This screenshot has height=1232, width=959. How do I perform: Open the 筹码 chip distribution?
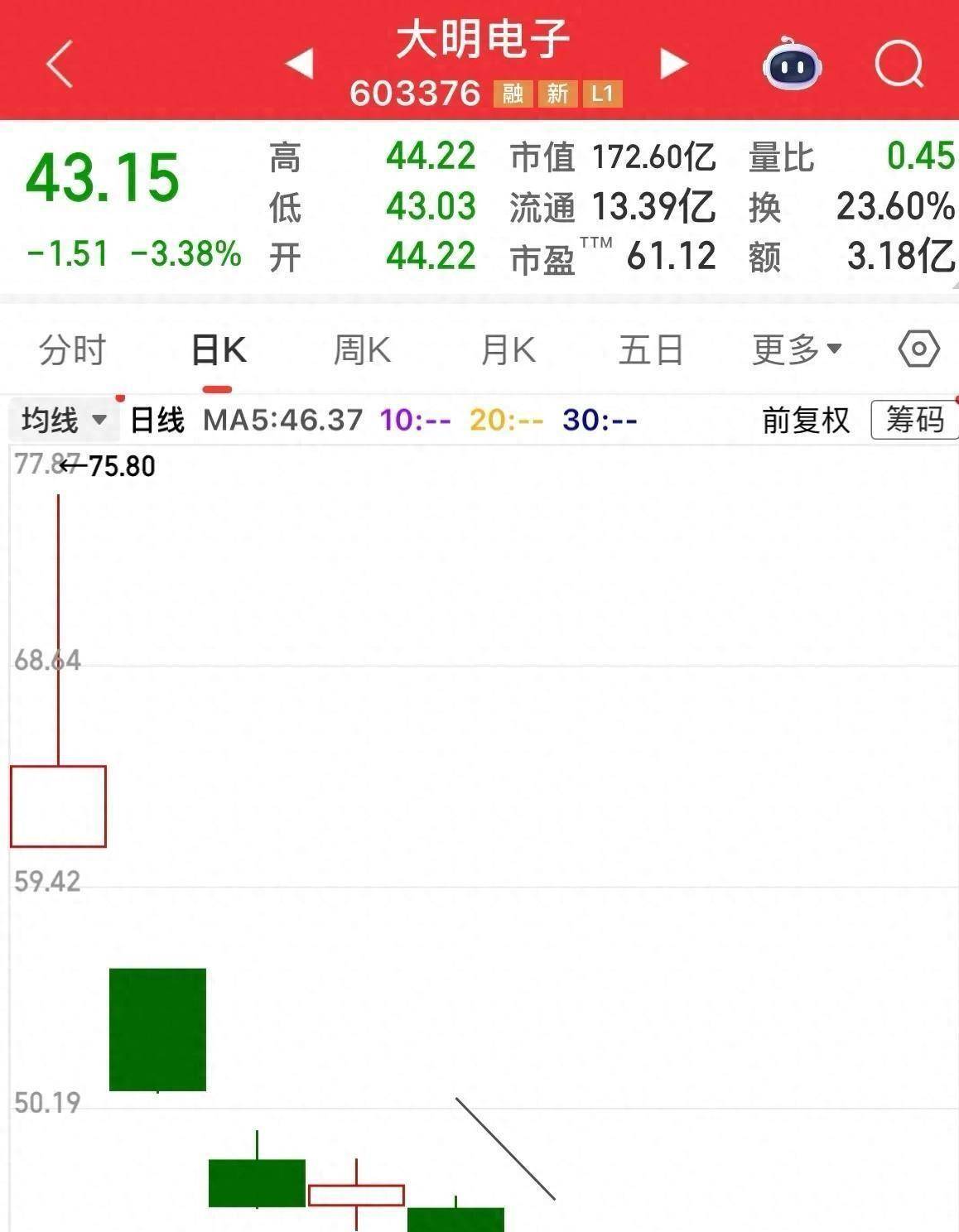point(914,420)
